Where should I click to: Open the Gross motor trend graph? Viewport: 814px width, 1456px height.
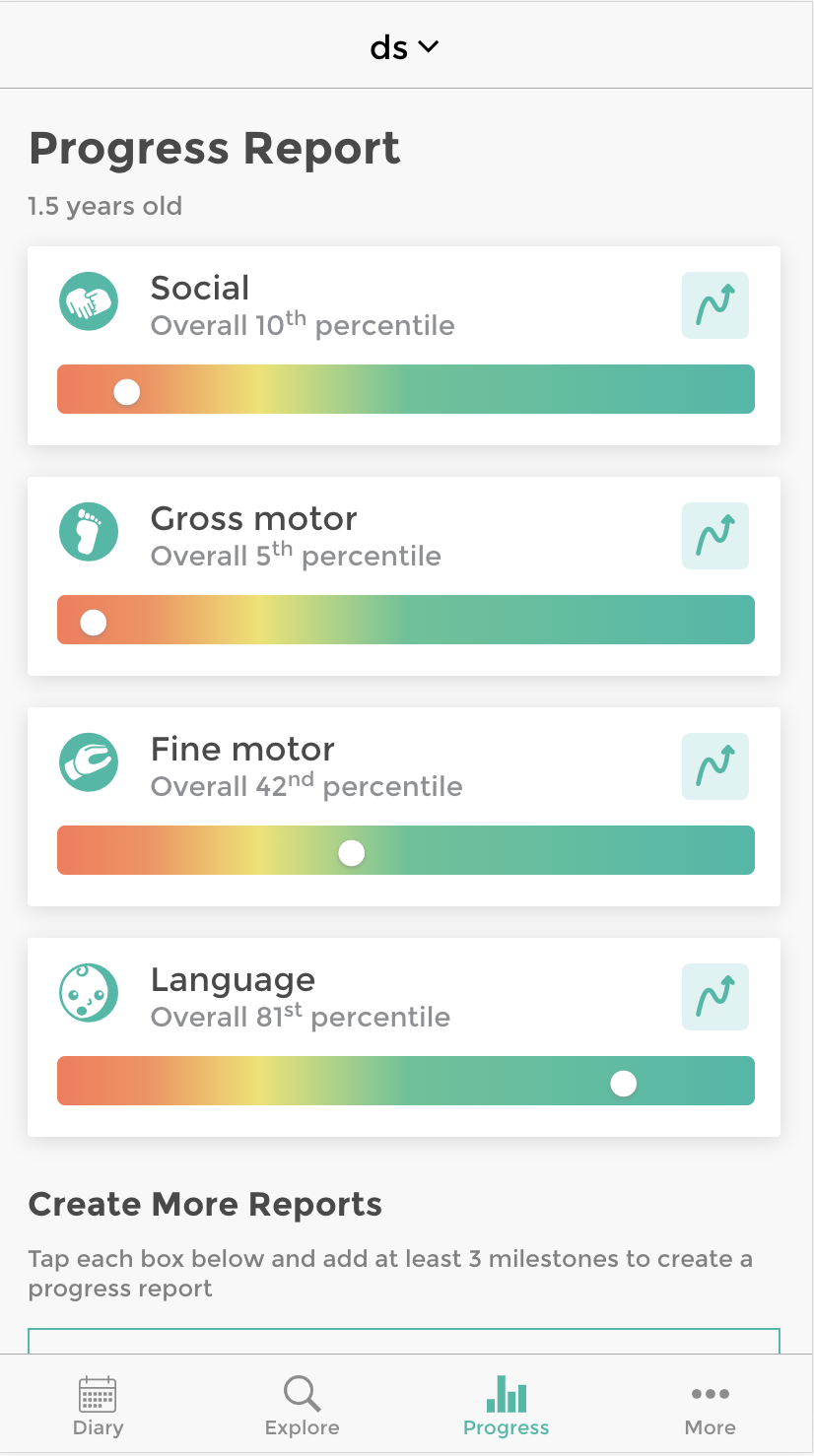point(714,536)
